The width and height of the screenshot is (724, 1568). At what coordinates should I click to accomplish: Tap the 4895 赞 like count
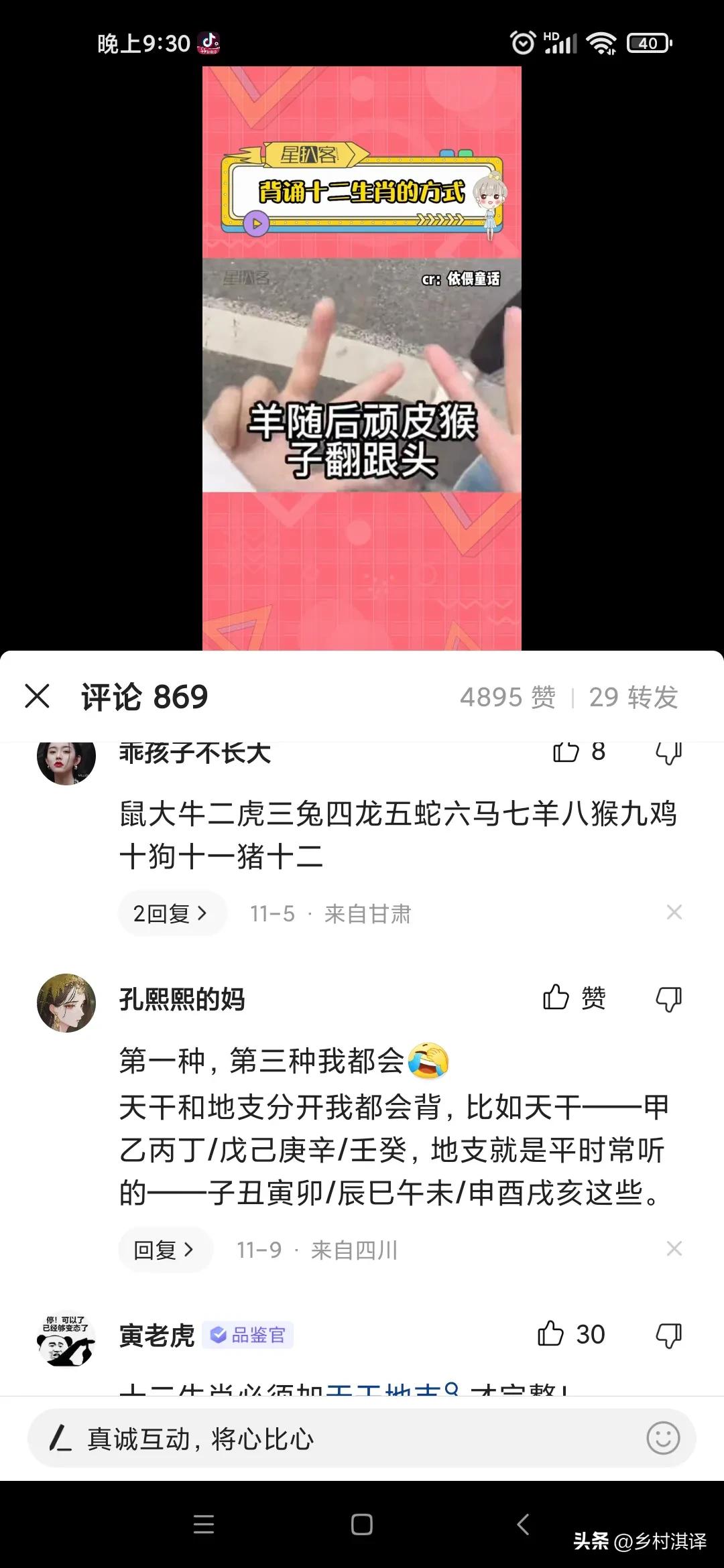pos(509,697)
